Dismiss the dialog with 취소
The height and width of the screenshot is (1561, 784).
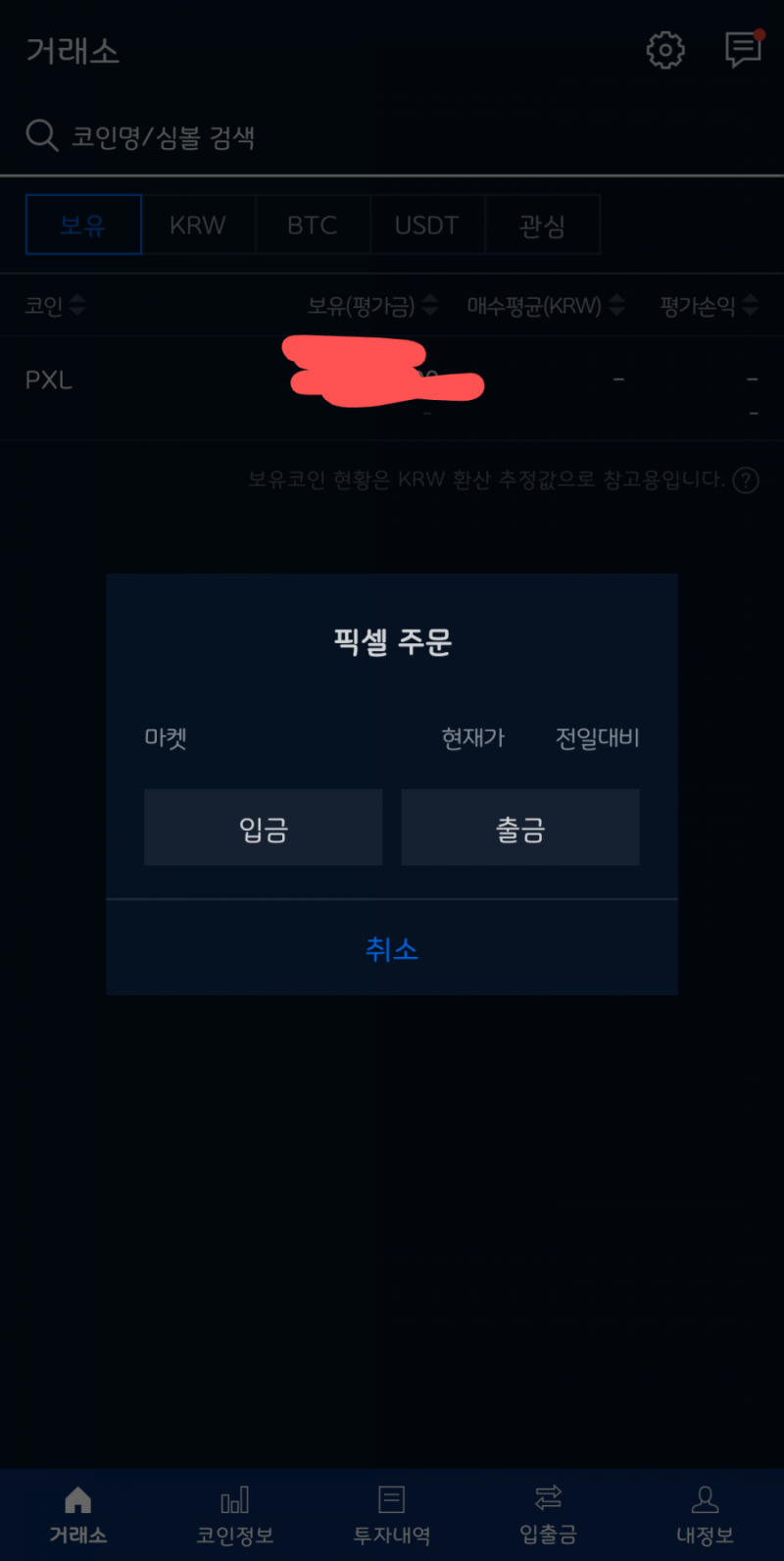(391, 949)
